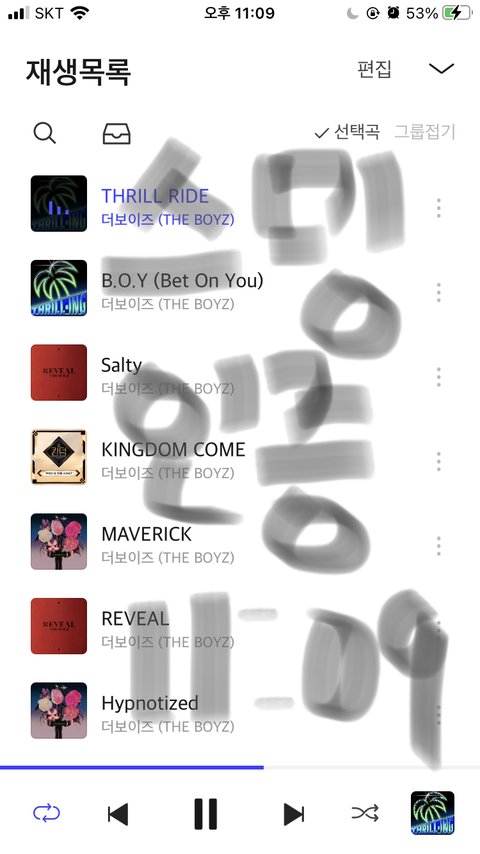Pause the current song
Screen dimensions: 480x854
206,814
